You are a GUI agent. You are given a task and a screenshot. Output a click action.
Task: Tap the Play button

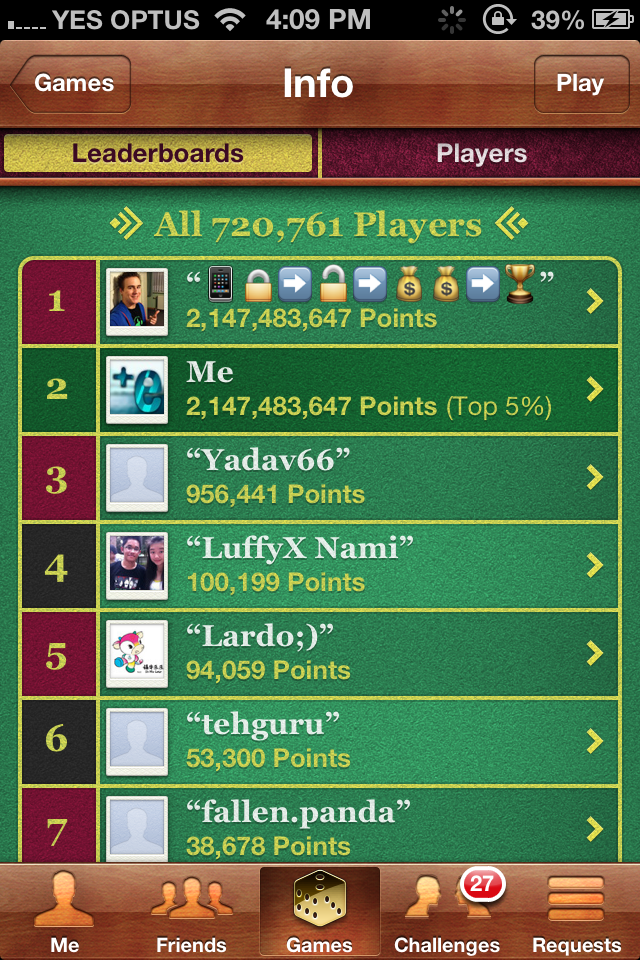click(579, 84)
